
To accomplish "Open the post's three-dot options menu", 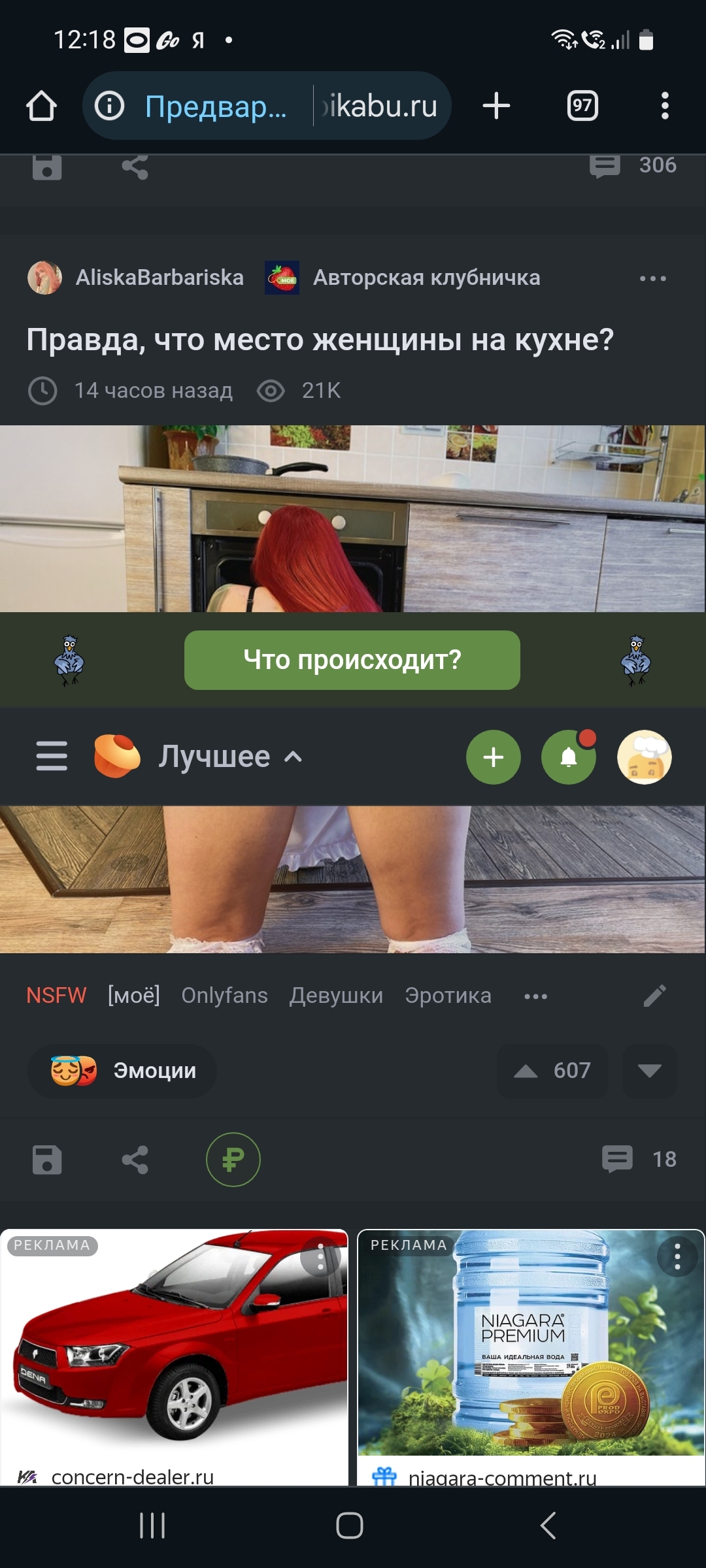I will [652, 278].
